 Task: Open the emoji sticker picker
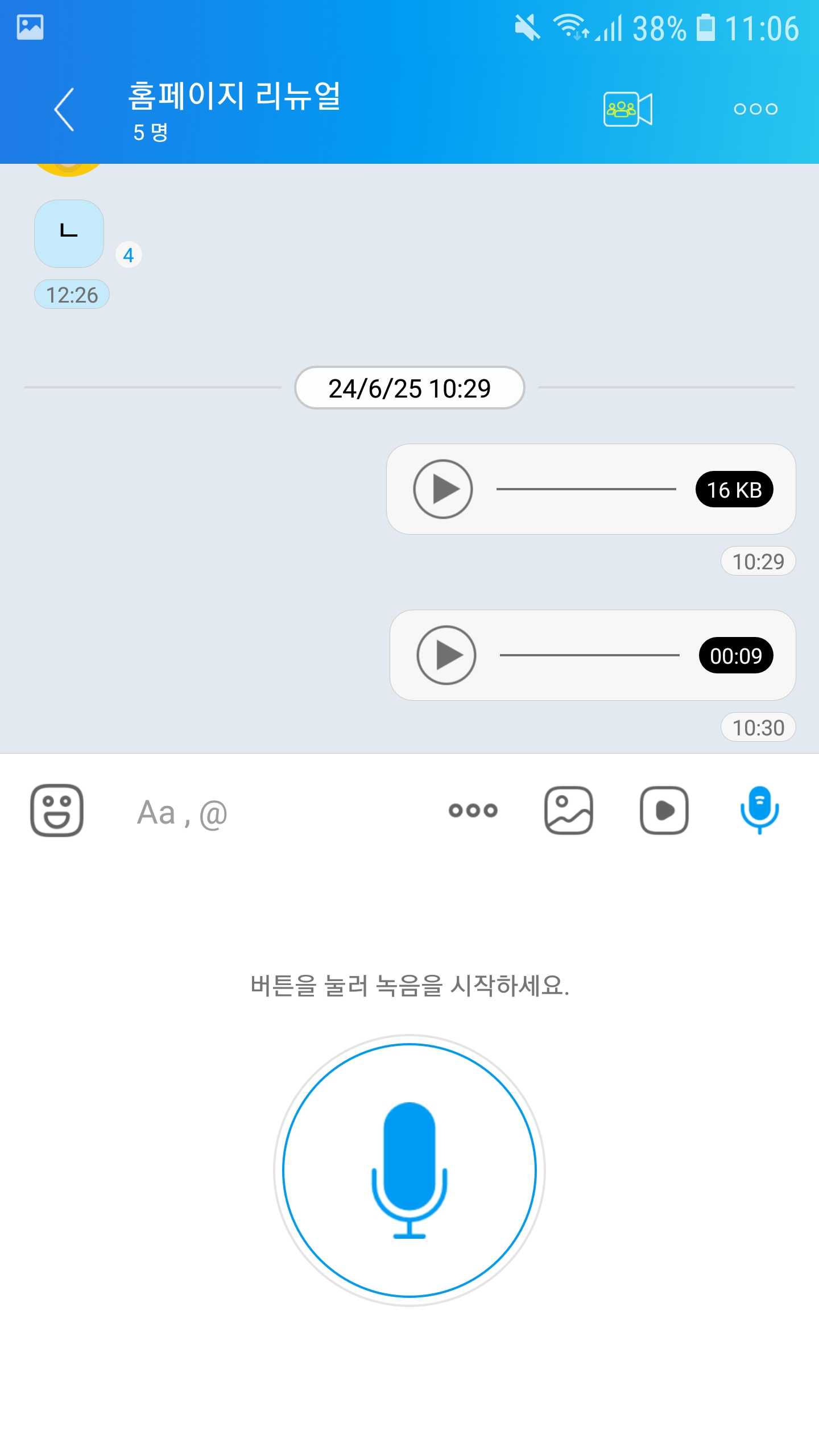(57, 810)
